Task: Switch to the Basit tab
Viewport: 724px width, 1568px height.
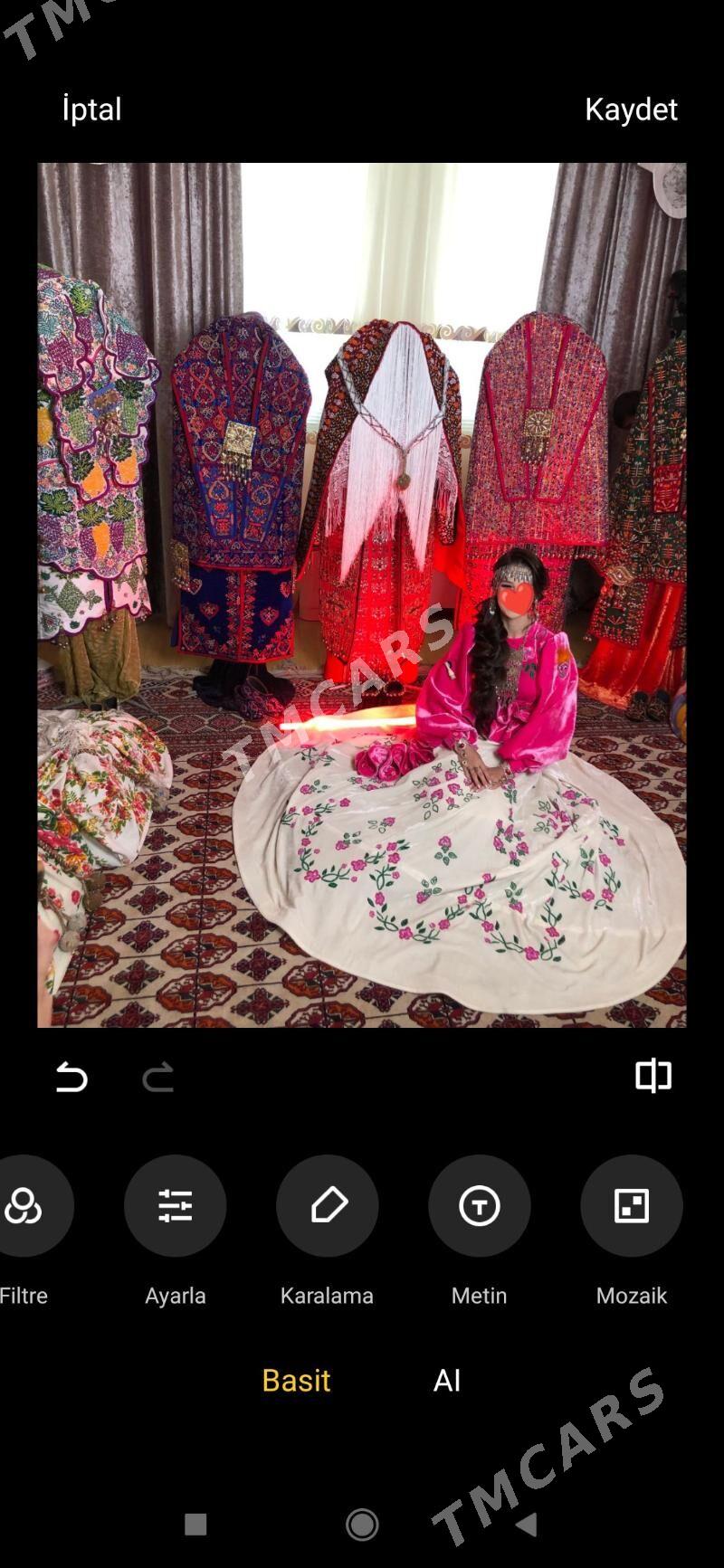Action: coord(296,1380)
